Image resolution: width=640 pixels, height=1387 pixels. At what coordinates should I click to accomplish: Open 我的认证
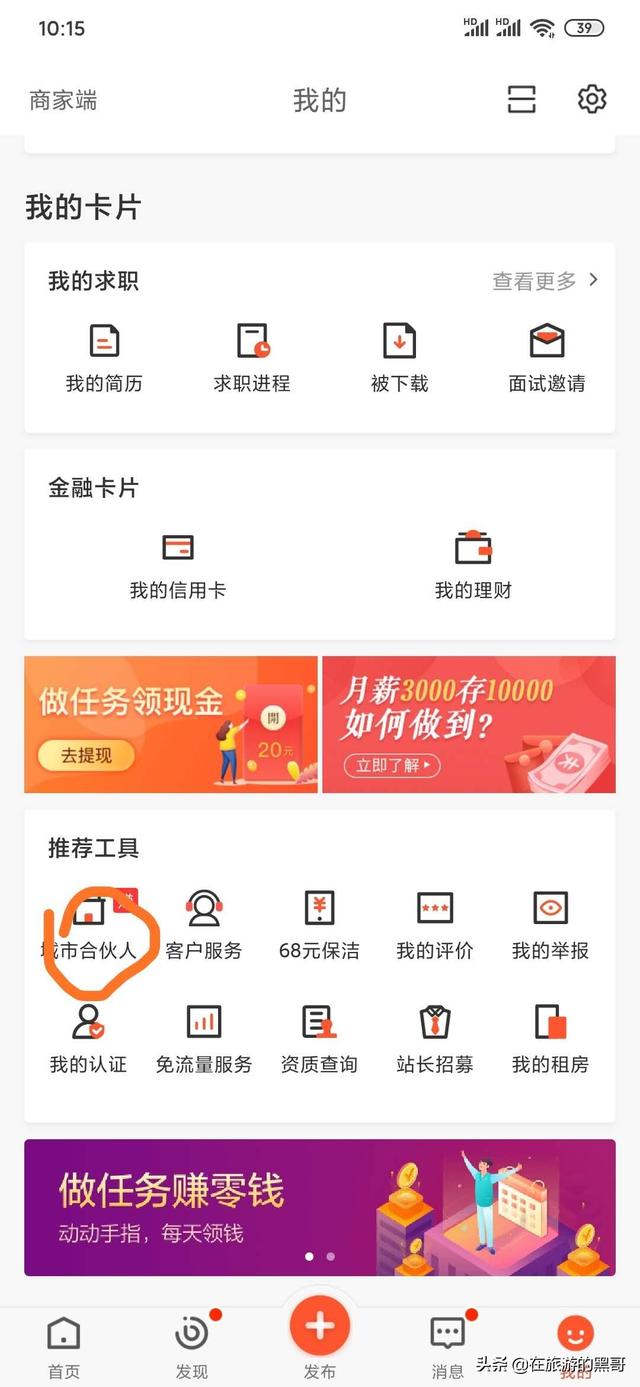(x=88, y=1040)
